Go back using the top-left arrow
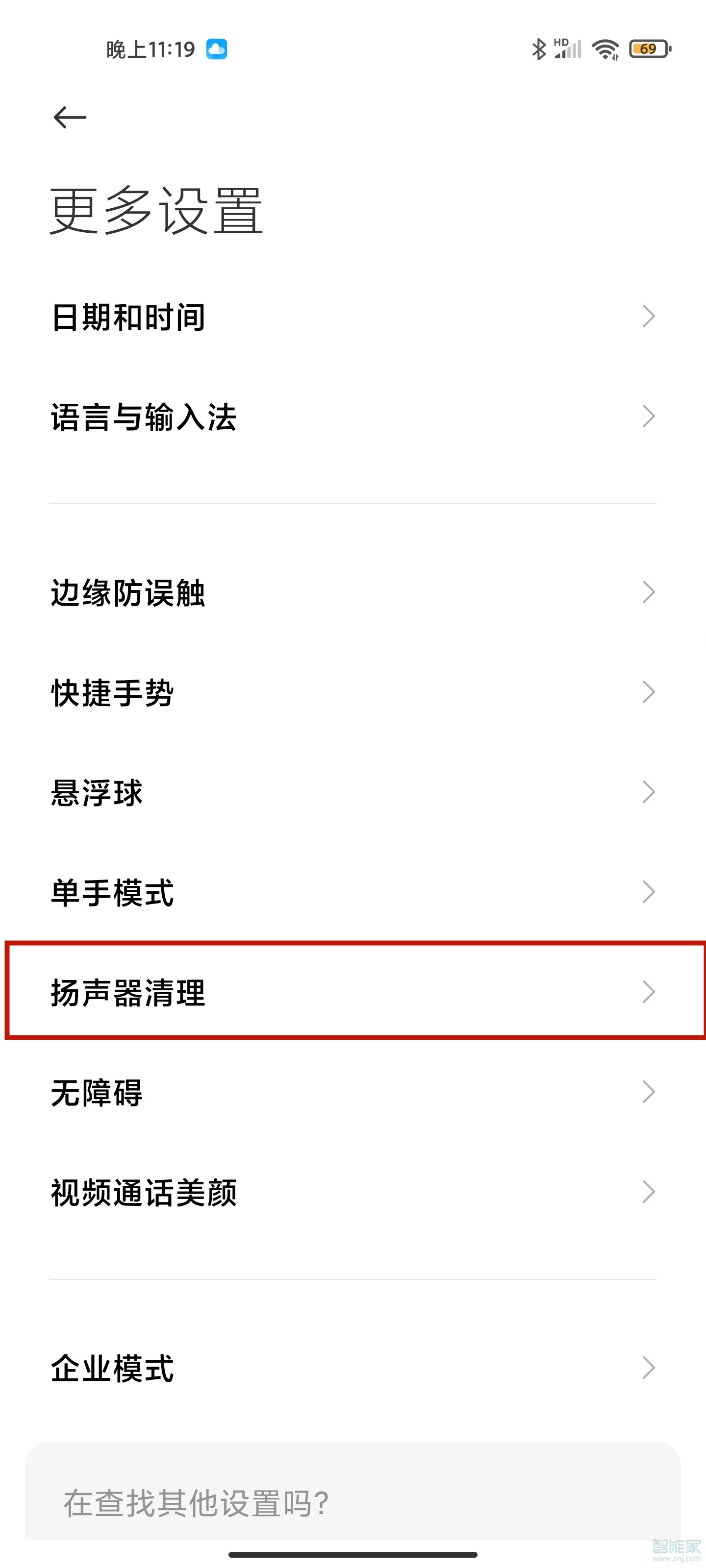 [70, 117]
